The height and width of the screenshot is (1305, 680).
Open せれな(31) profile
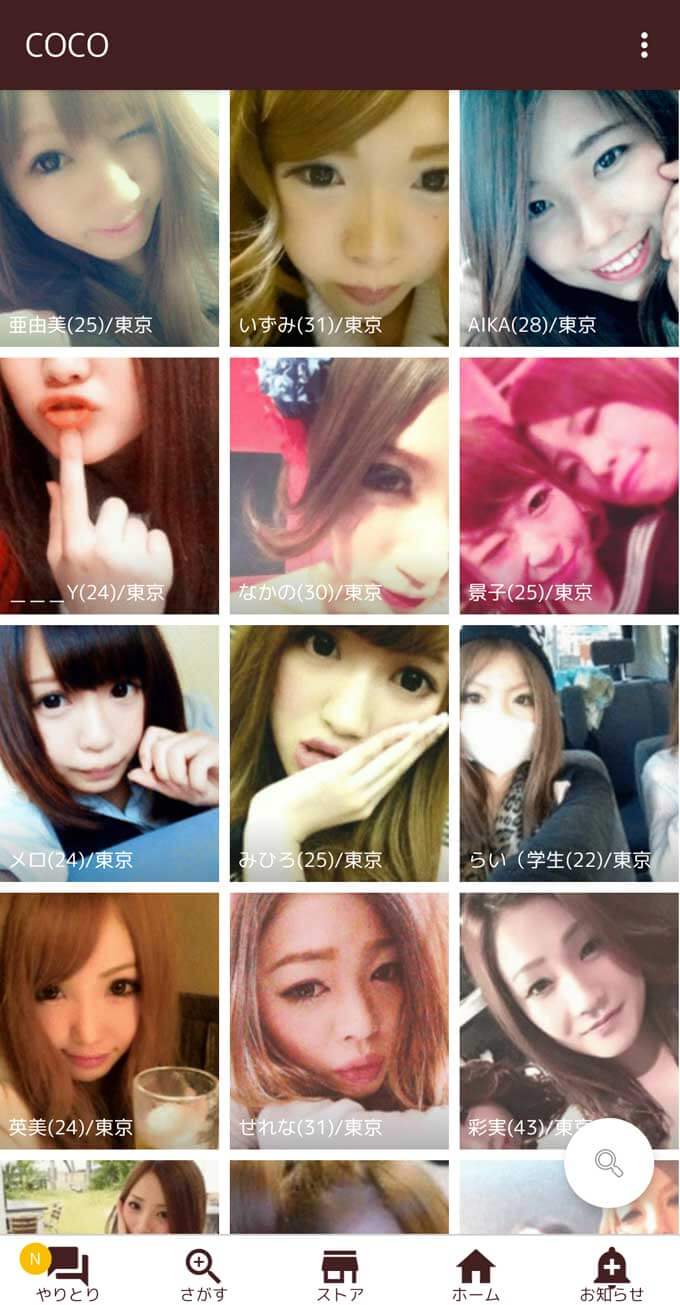click(339, 1020)
